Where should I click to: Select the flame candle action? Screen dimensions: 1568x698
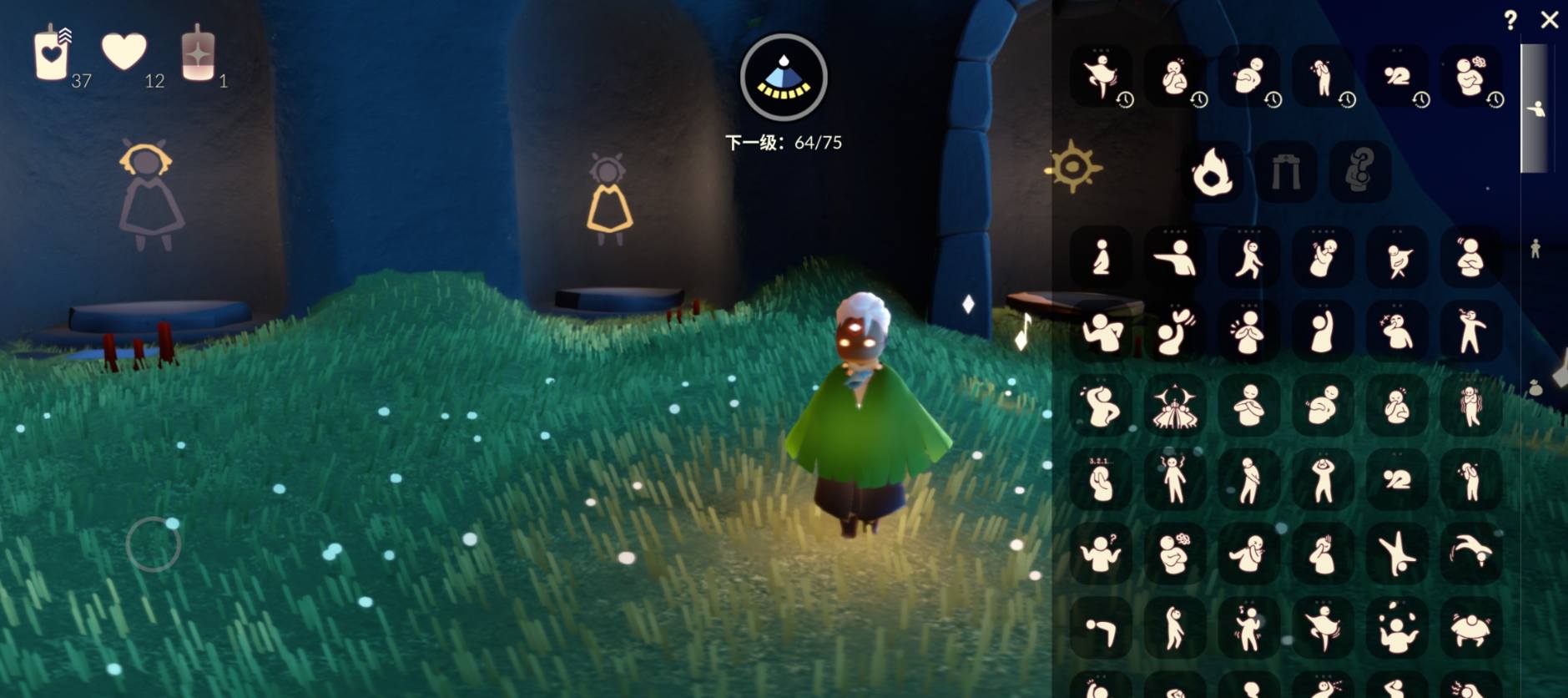tap(1213, 172)
